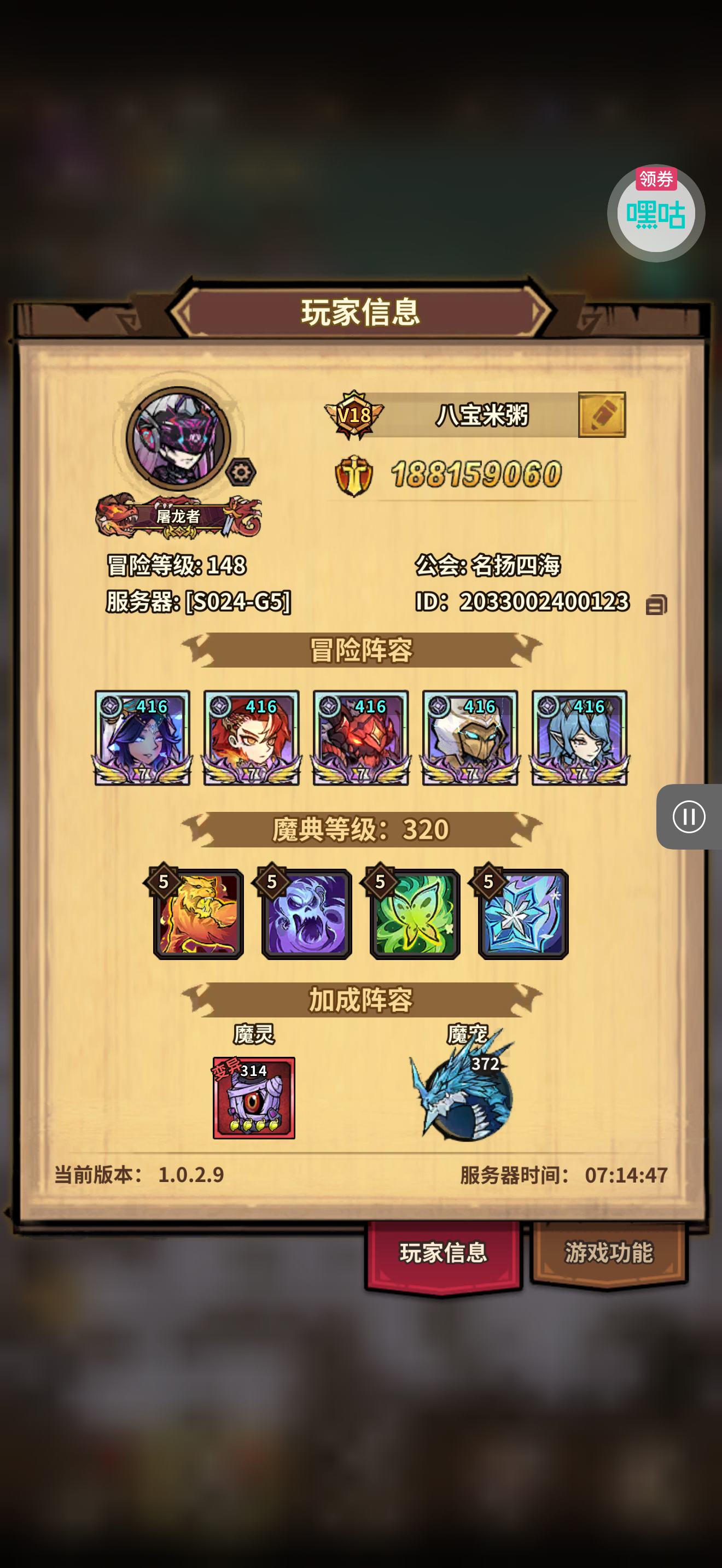
Task: View the white hooded masked hero
Action: [x=470, y=738]
